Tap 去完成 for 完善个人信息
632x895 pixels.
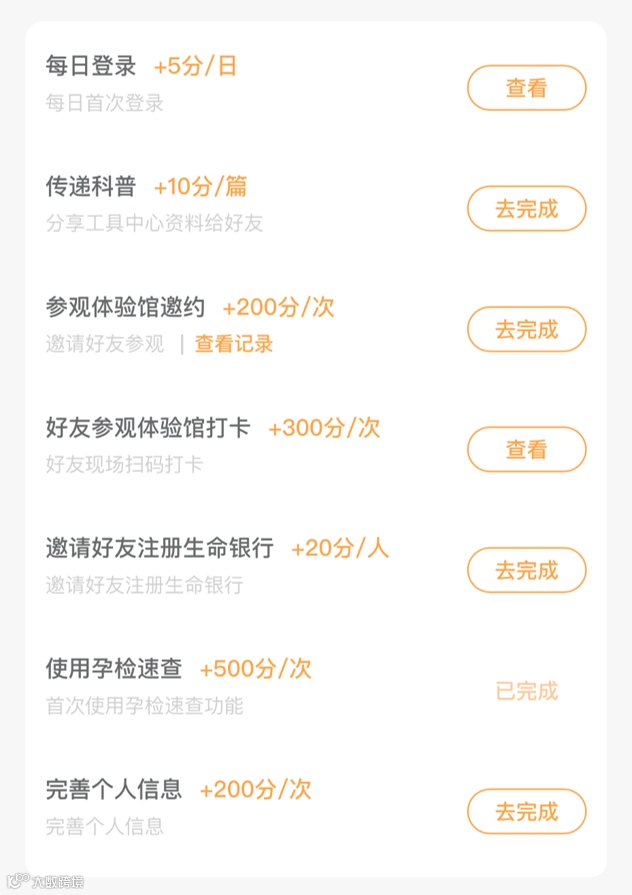click(526, 811)
